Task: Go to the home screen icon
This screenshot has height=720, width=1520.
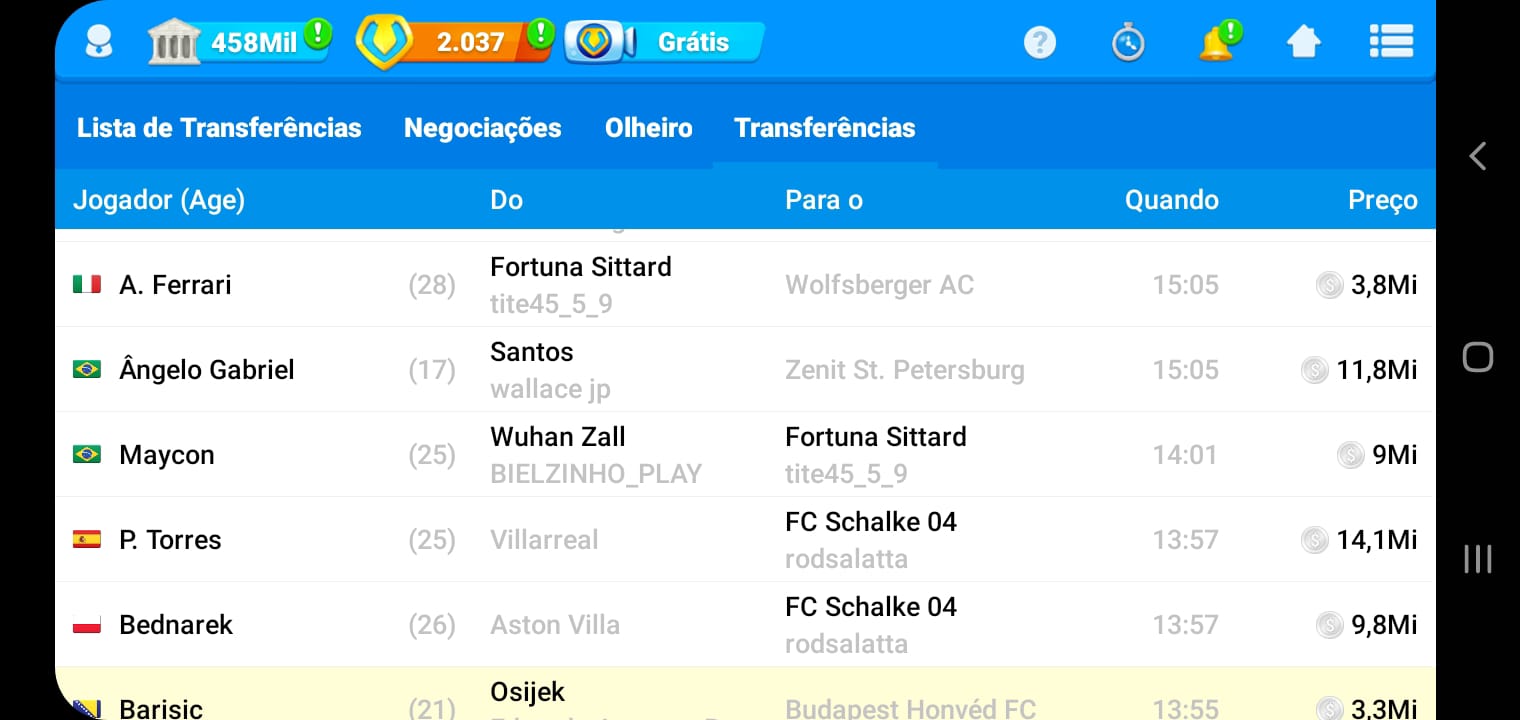Action: (1304, 43)
